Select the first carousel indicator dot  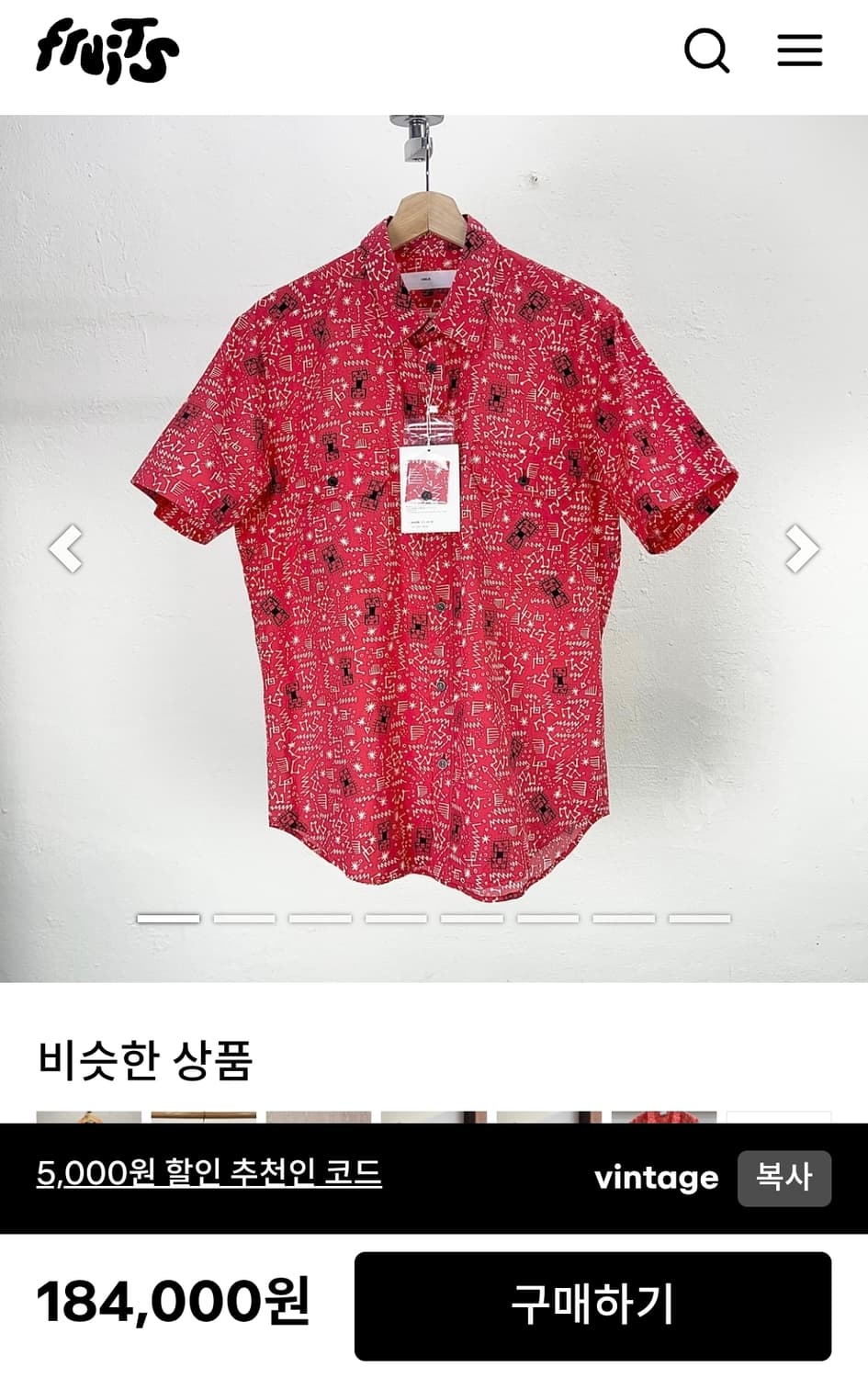166,917
